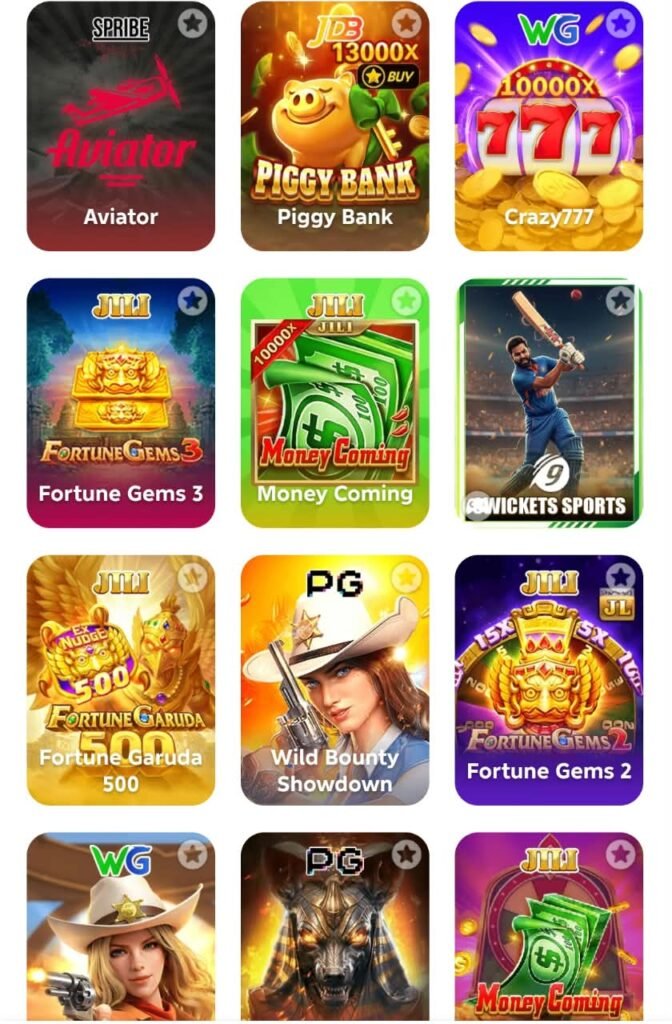Favorite the Aviator game with its star
The width and height of the screenshot is (672, 1024).
point(193,23)
